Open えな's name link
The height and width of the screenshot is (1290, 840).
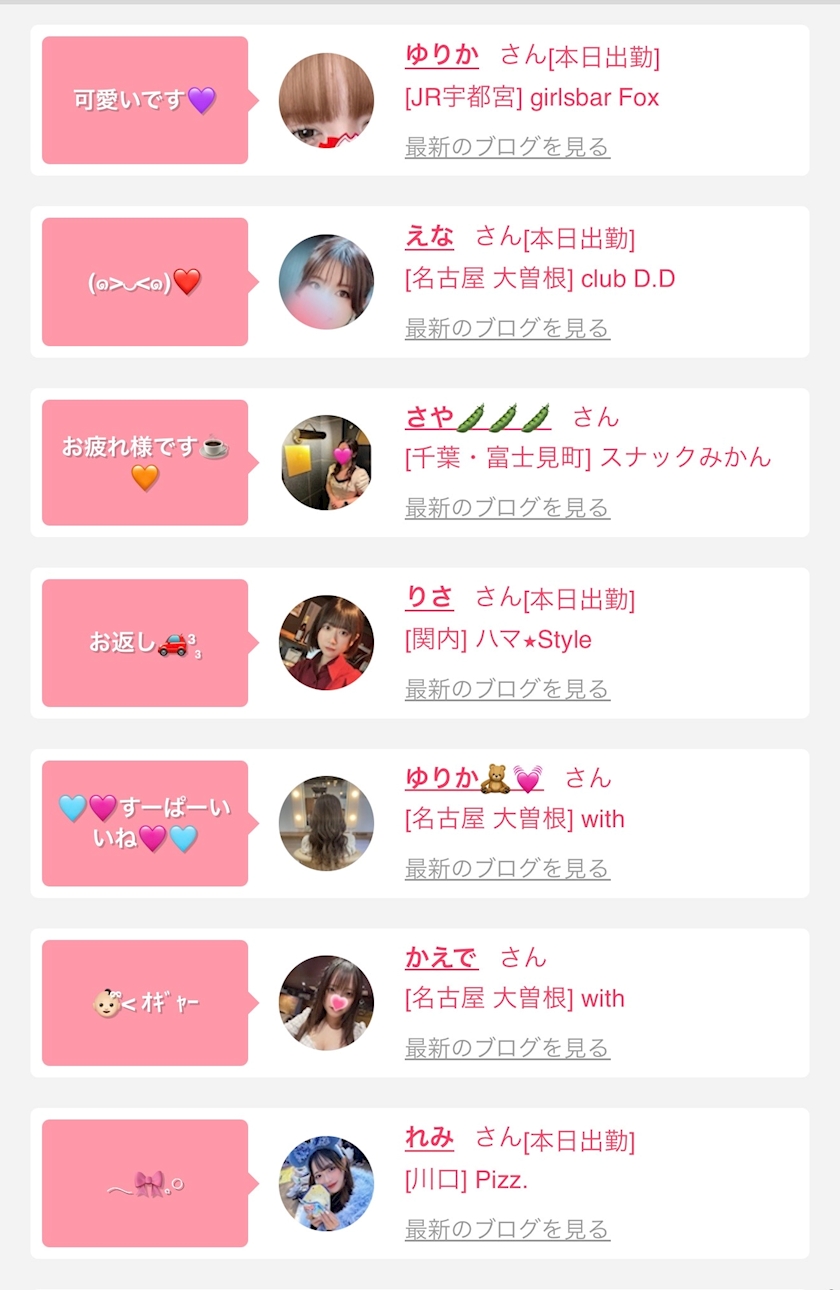pyautogui.click(x=429, y=237)
